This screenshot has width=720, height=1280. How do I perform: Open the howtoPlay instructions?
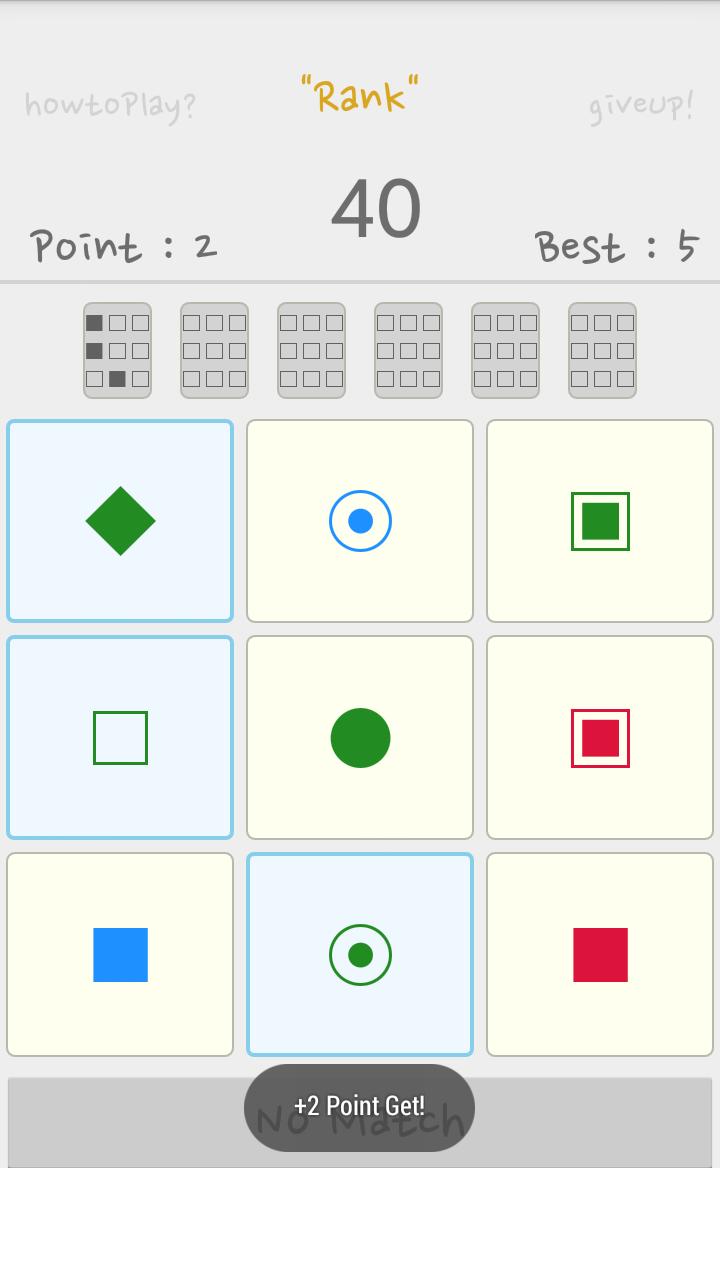coord(110,104)
